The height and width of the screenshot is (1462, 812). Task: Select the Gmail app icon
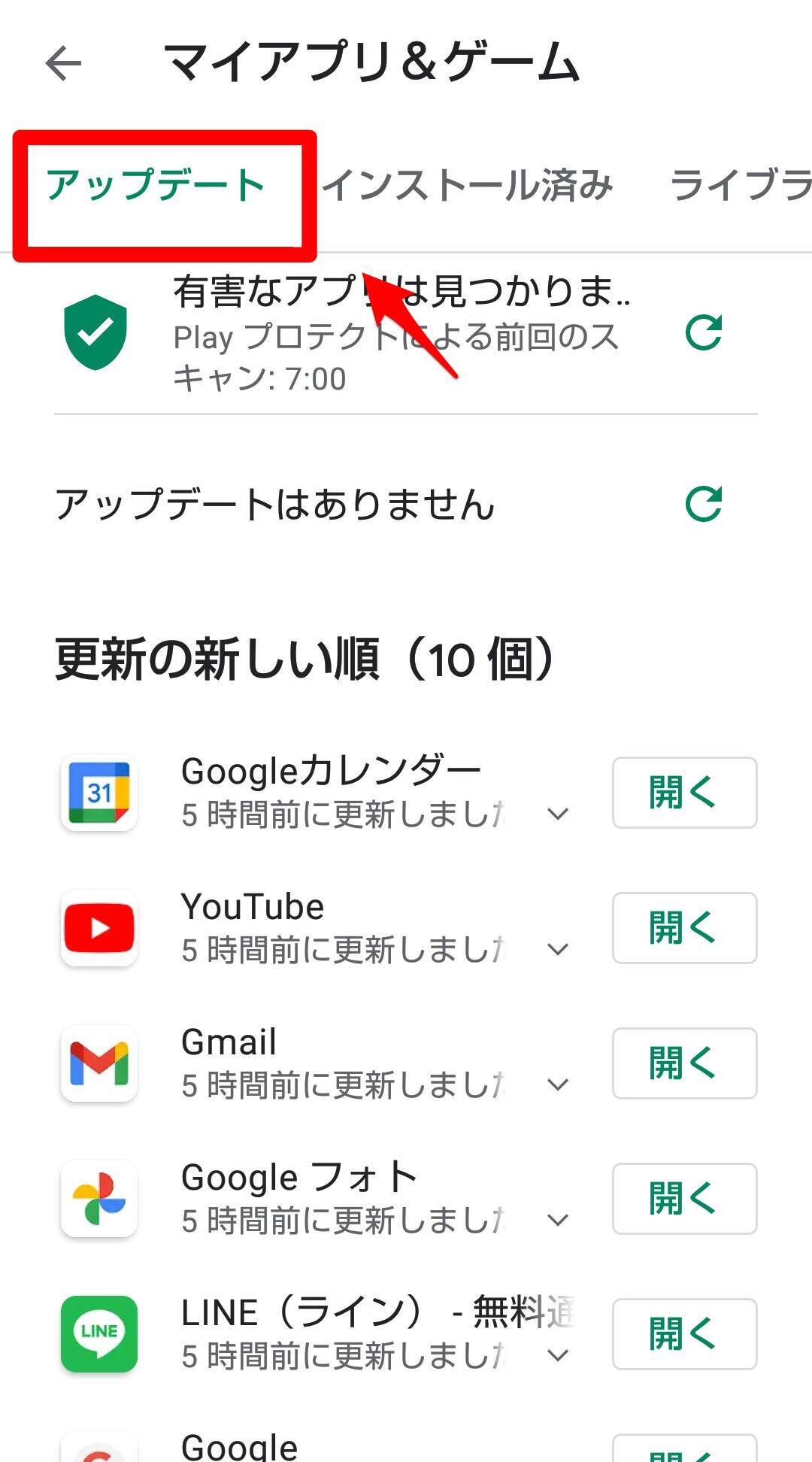click(x=99, y=1063)
